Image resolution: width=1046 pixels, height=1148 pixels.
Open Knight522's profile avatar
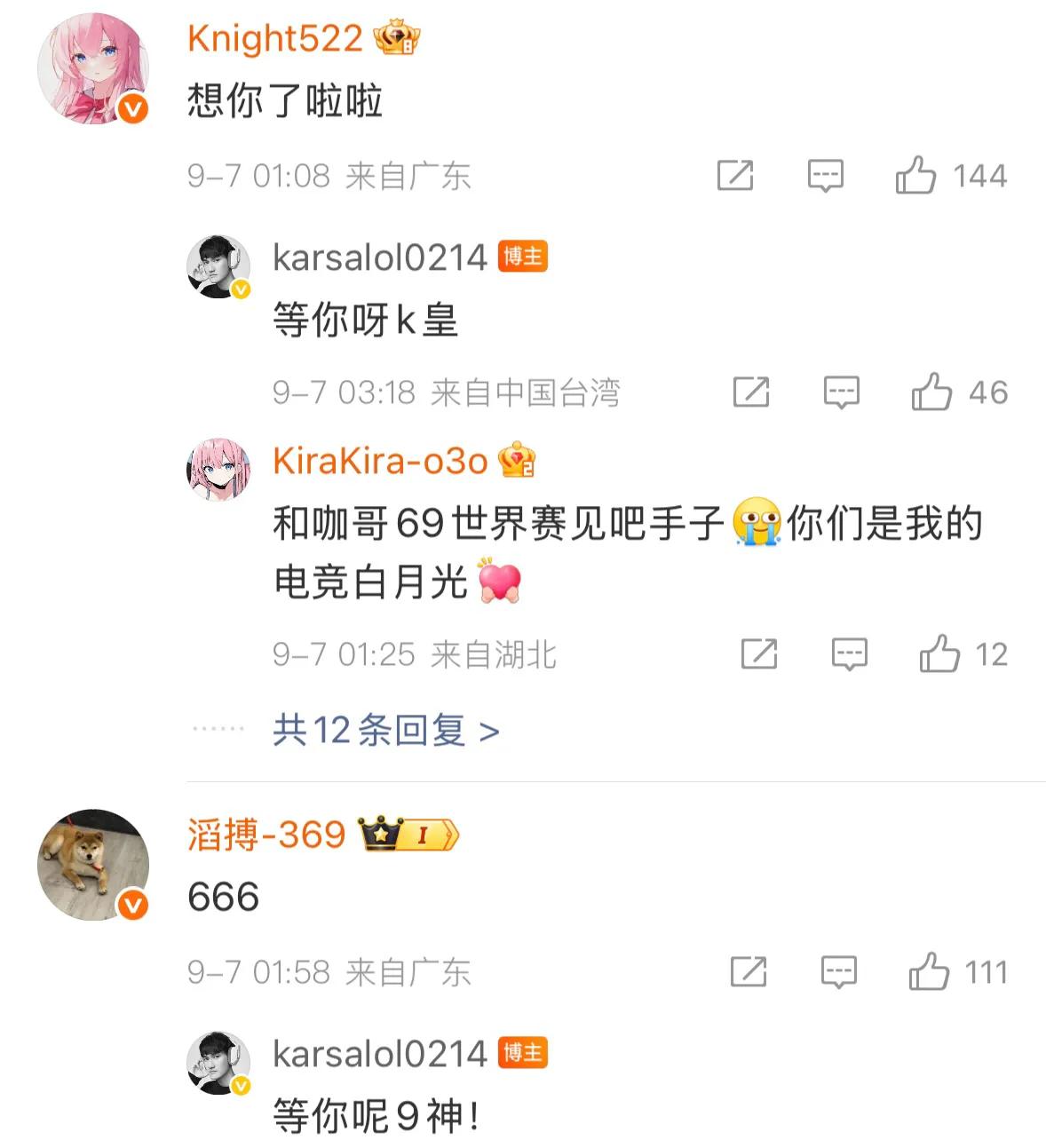[92, 69]
